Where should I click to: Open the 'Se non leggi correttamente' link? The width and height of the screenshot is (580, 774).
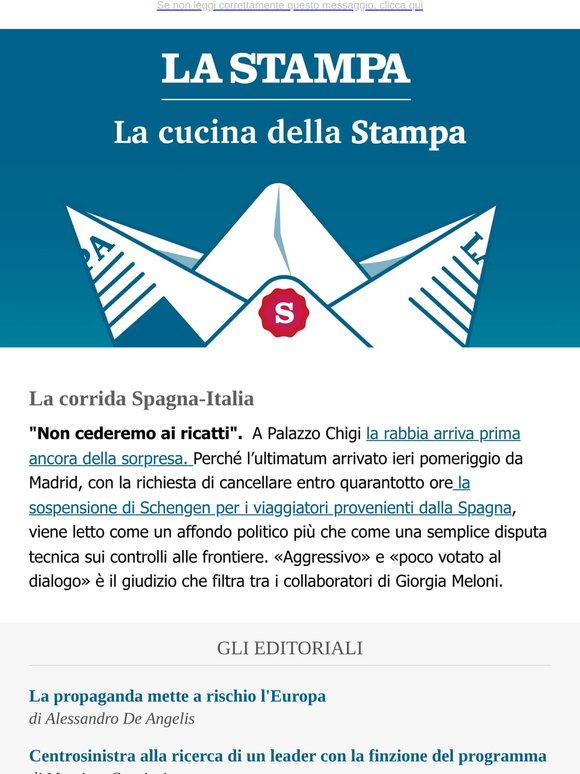click(290, 5)
